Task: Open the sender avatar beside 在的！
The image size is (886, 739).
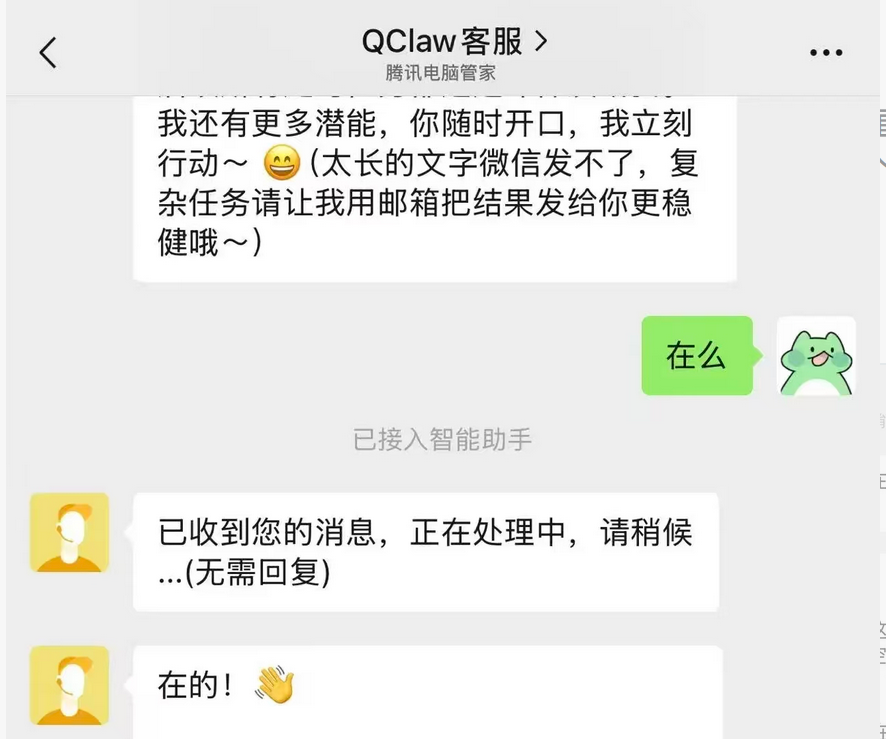Action: pos(69,685)
